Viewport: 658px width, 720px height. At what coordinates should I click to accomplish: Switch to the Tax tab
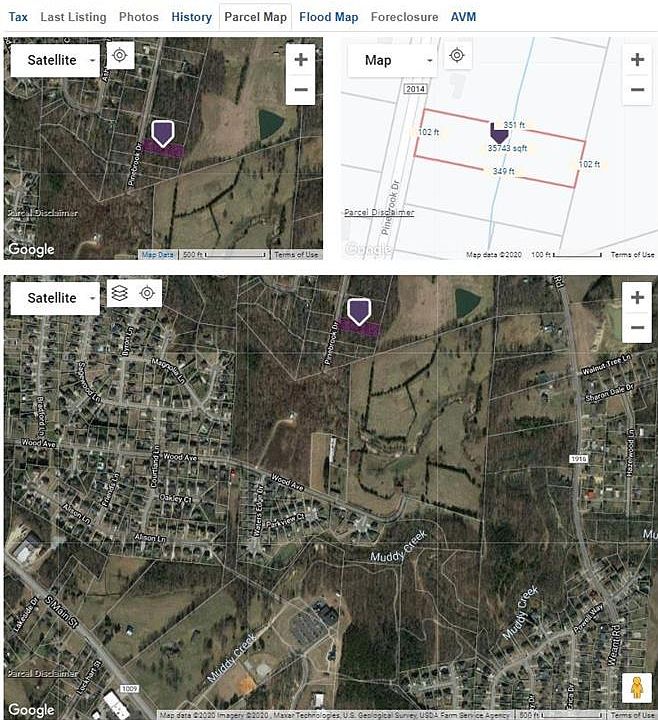[18, 17]
